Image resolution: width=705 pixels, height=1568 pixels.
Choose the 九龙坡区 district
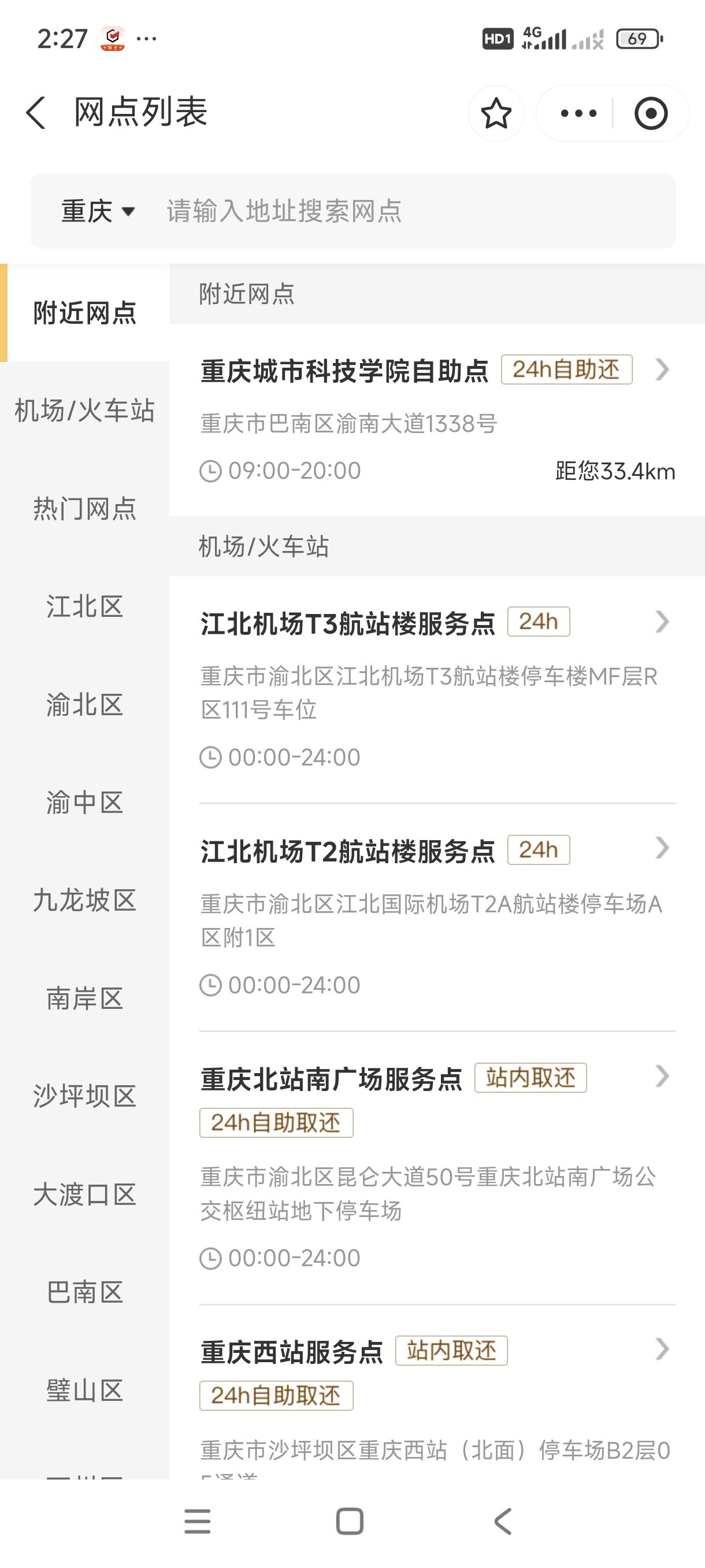pyautogui.click(x=84, y=901)
